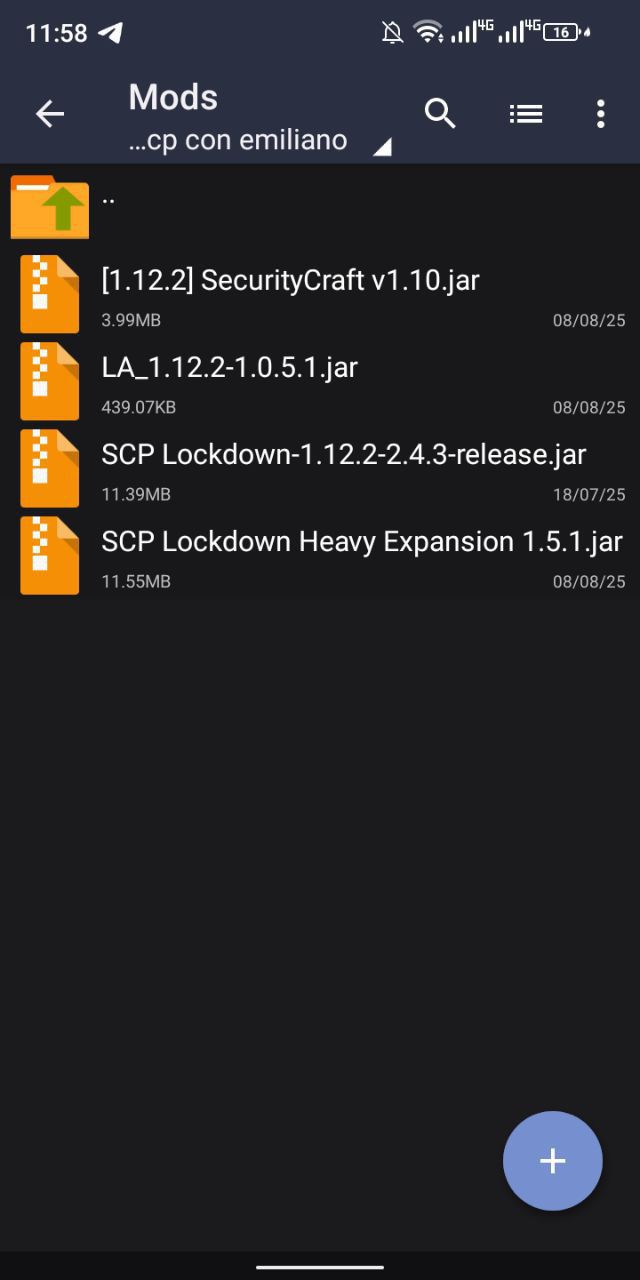The height and width of the screenshot is (1280, 640).
Task: Go back using the arrow icon
Action: click(50, 114)
